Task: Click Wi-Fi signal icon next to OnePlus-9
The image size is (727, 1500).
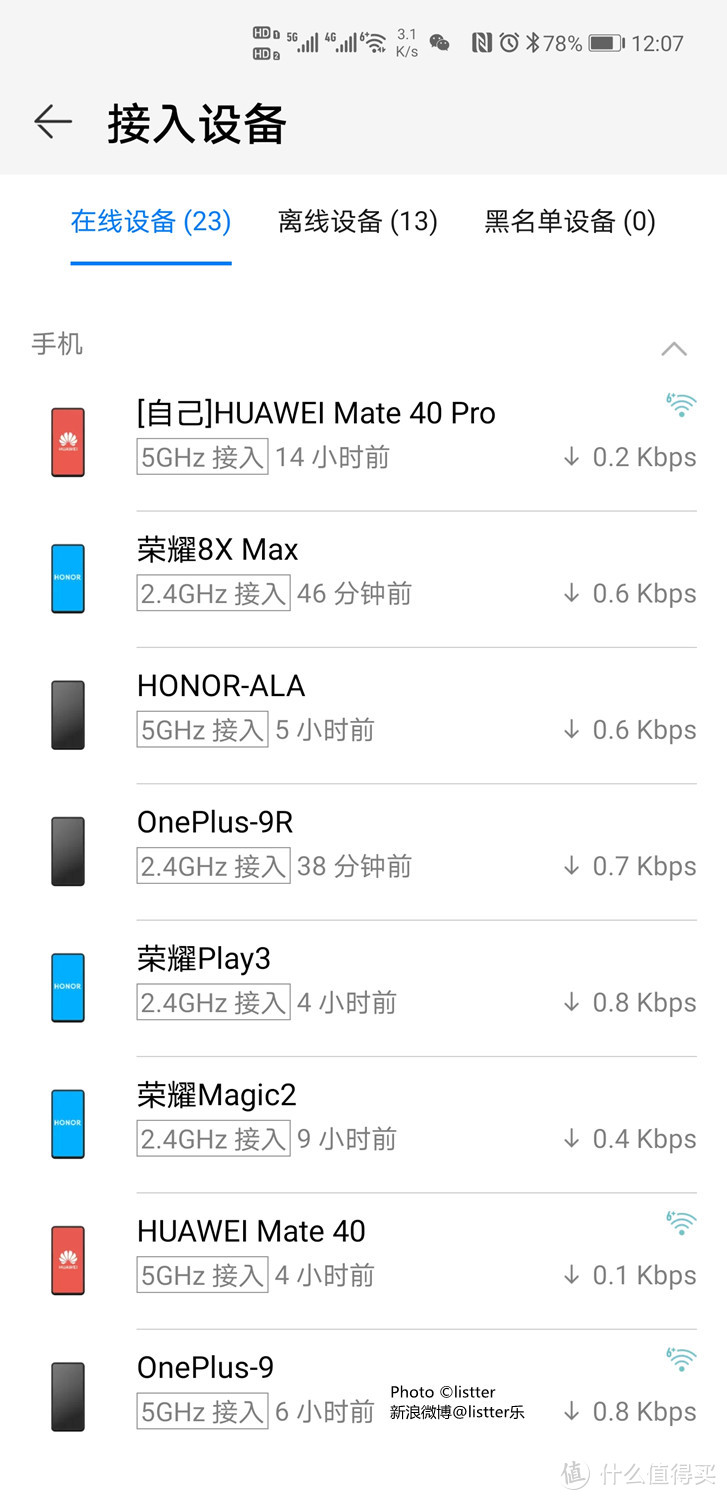Action: coord(681,1358)
